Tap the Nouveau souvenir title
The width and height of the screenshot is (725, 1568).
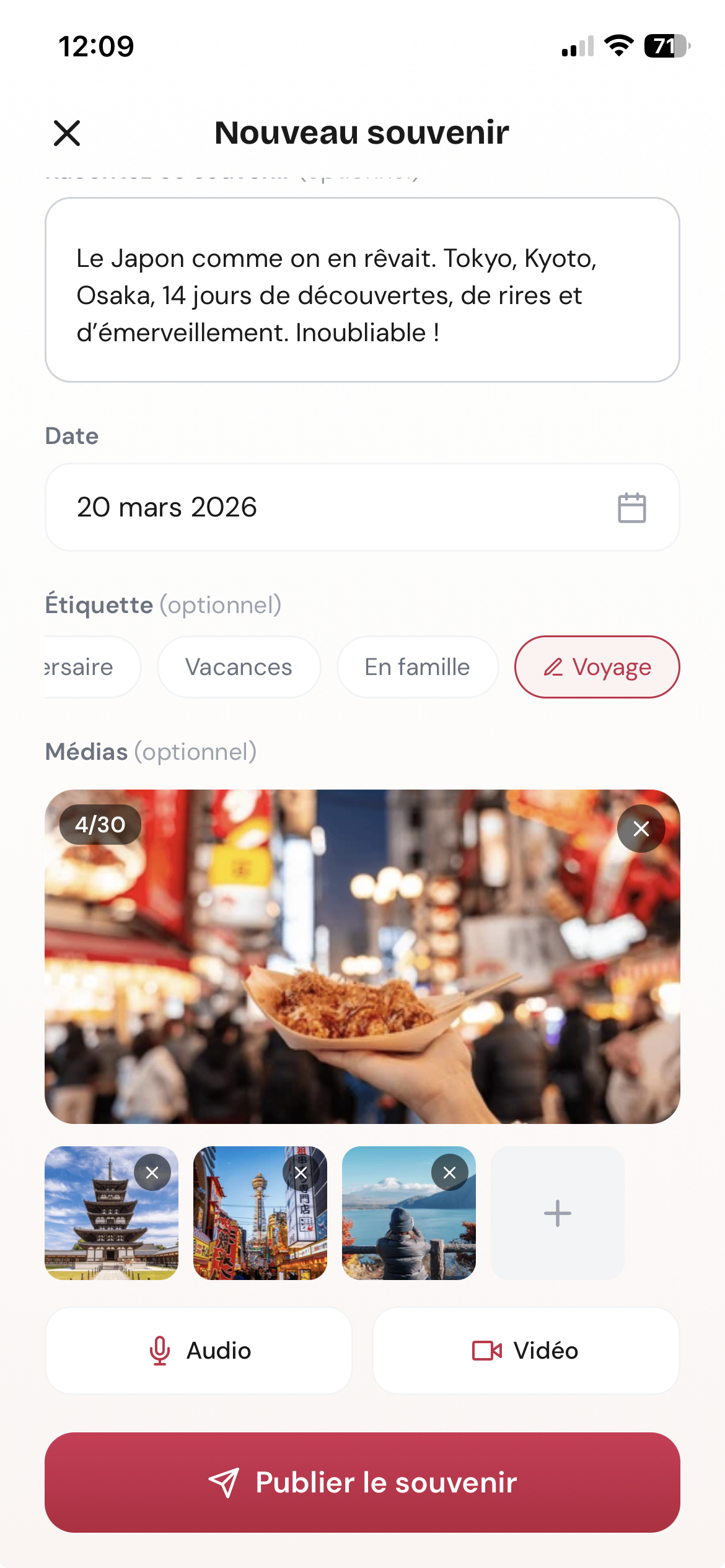click(x=361, y=131)
